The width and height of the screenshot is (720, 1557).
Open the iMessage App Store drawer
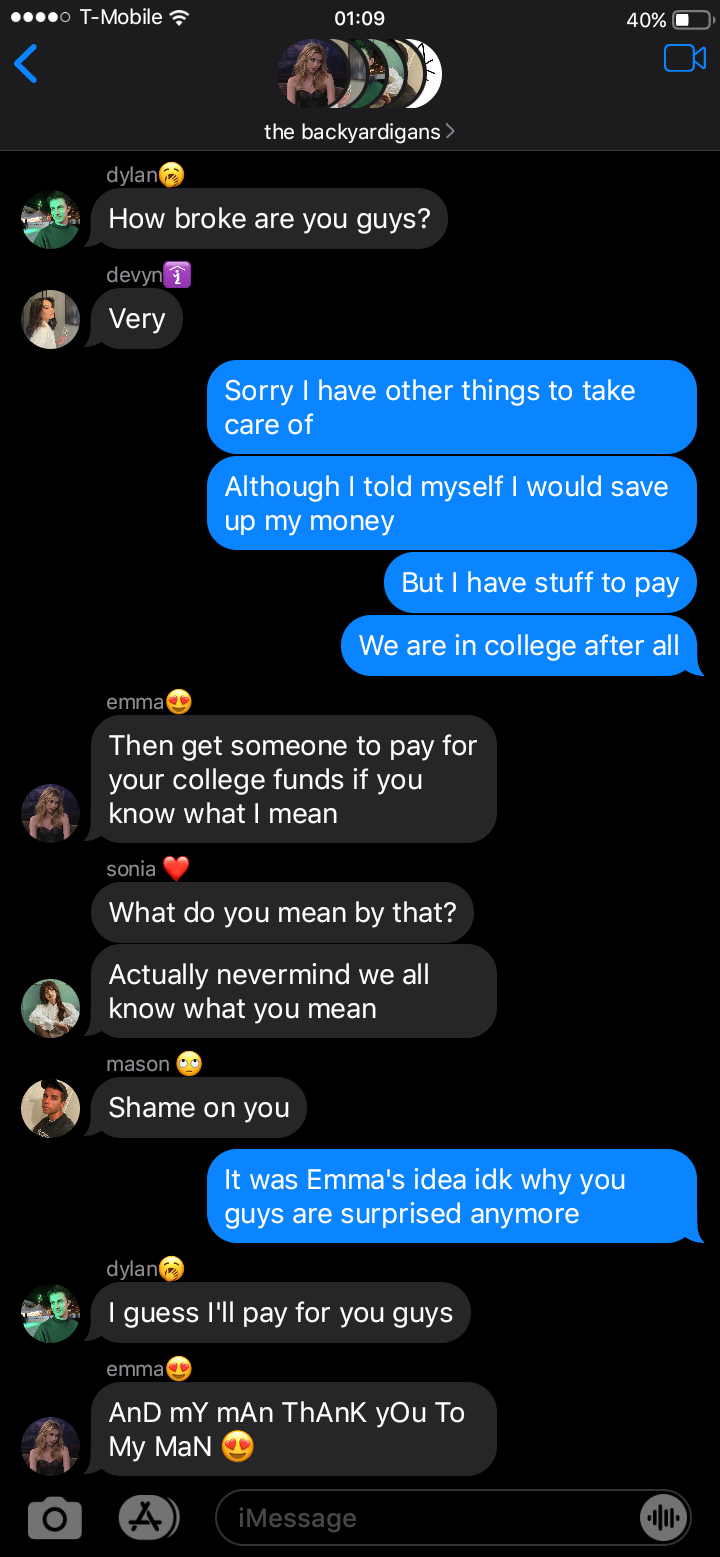tap(148, 1518)
